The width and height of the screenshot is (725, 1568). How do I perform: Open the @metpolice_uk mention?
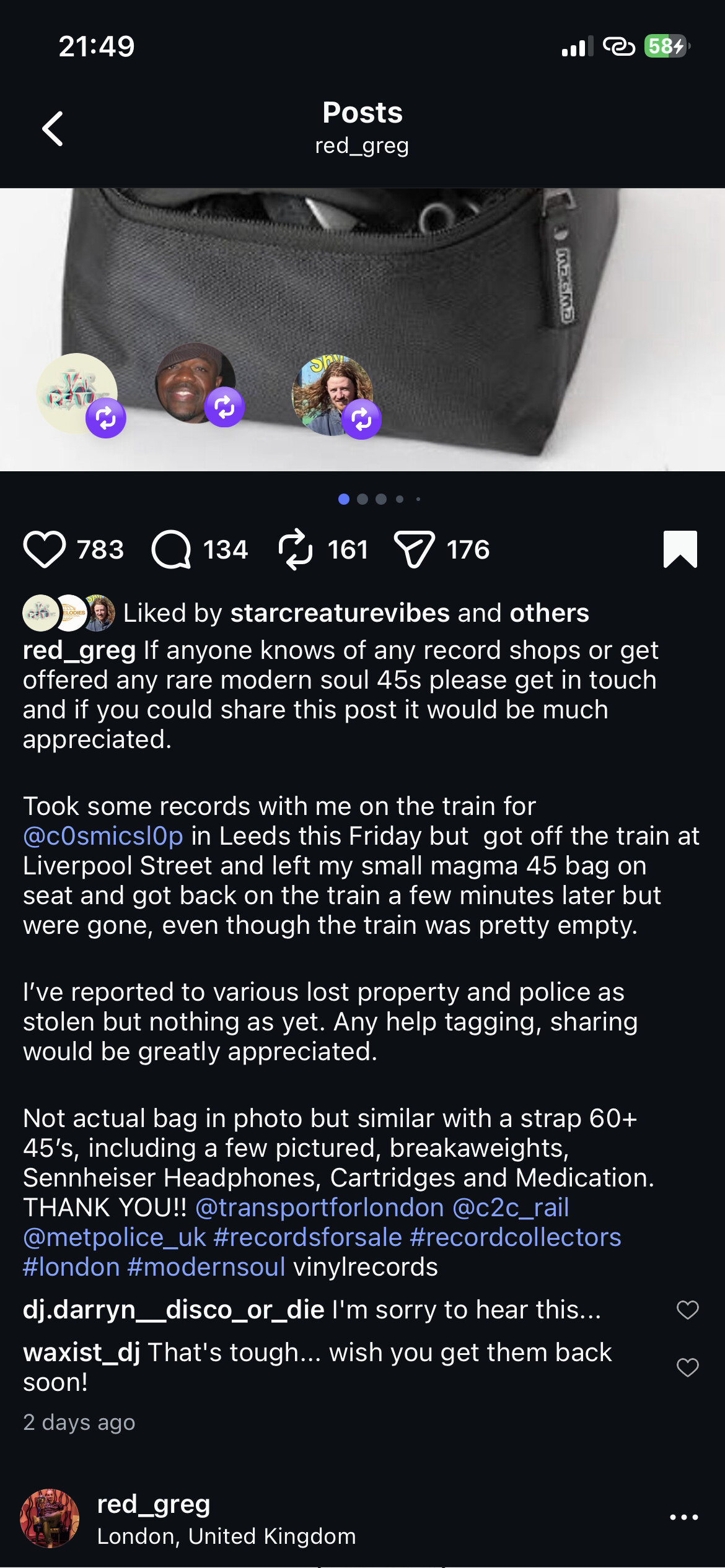[x=115, y=1237]
